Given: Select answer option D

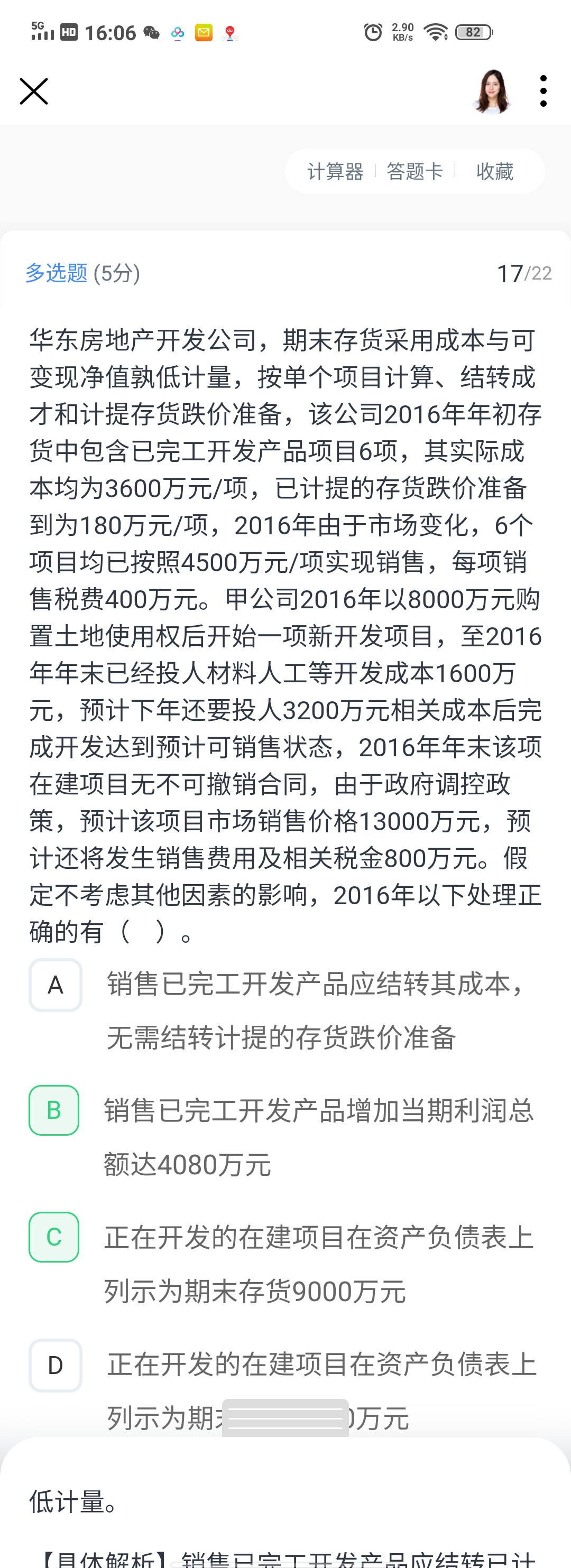Looking at the screenshot, I should tap(56, 1365).
